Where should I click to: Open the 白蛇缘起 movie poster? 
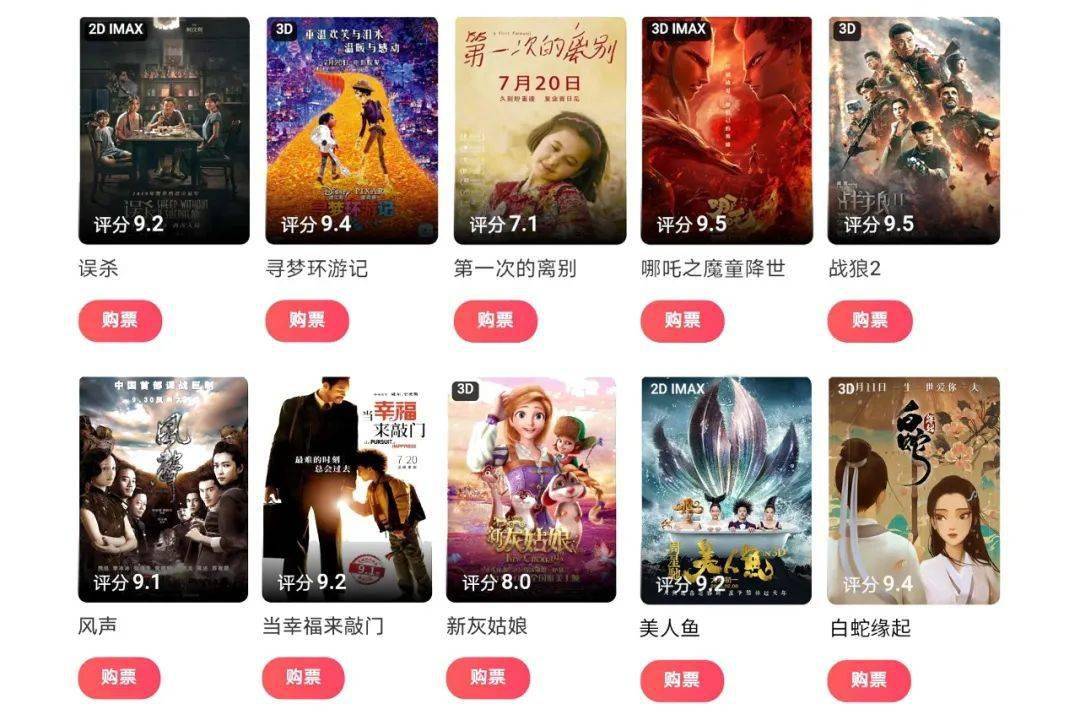click(913, 490)
